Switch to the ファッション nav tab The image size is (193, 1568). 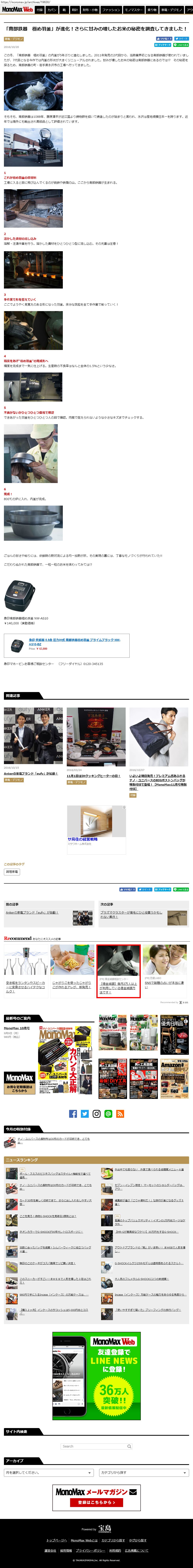point(111,10)
